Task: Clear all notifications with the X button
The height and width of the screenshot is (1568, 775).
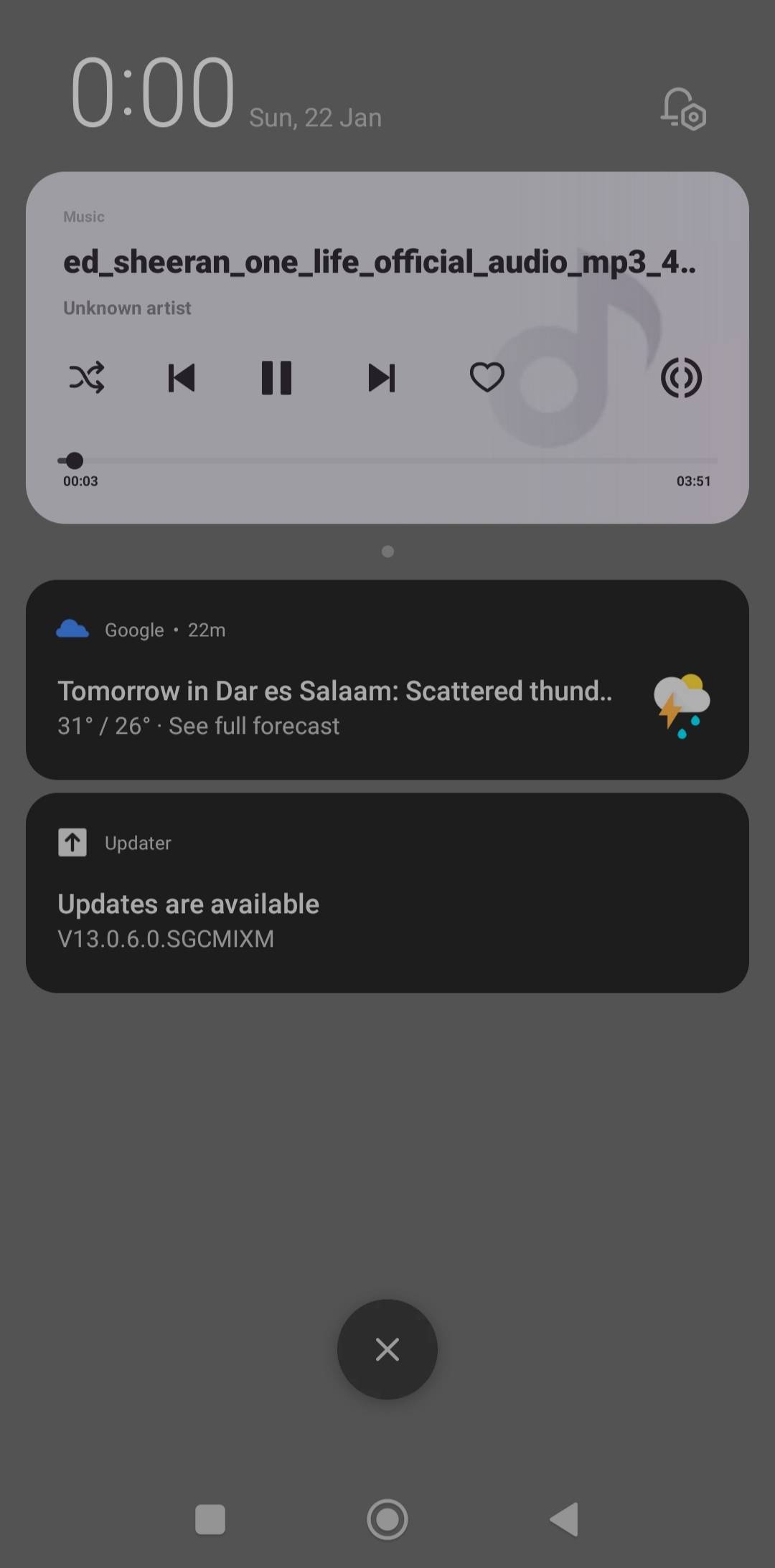Action: pyautogui.click(x=387, y=1349)
